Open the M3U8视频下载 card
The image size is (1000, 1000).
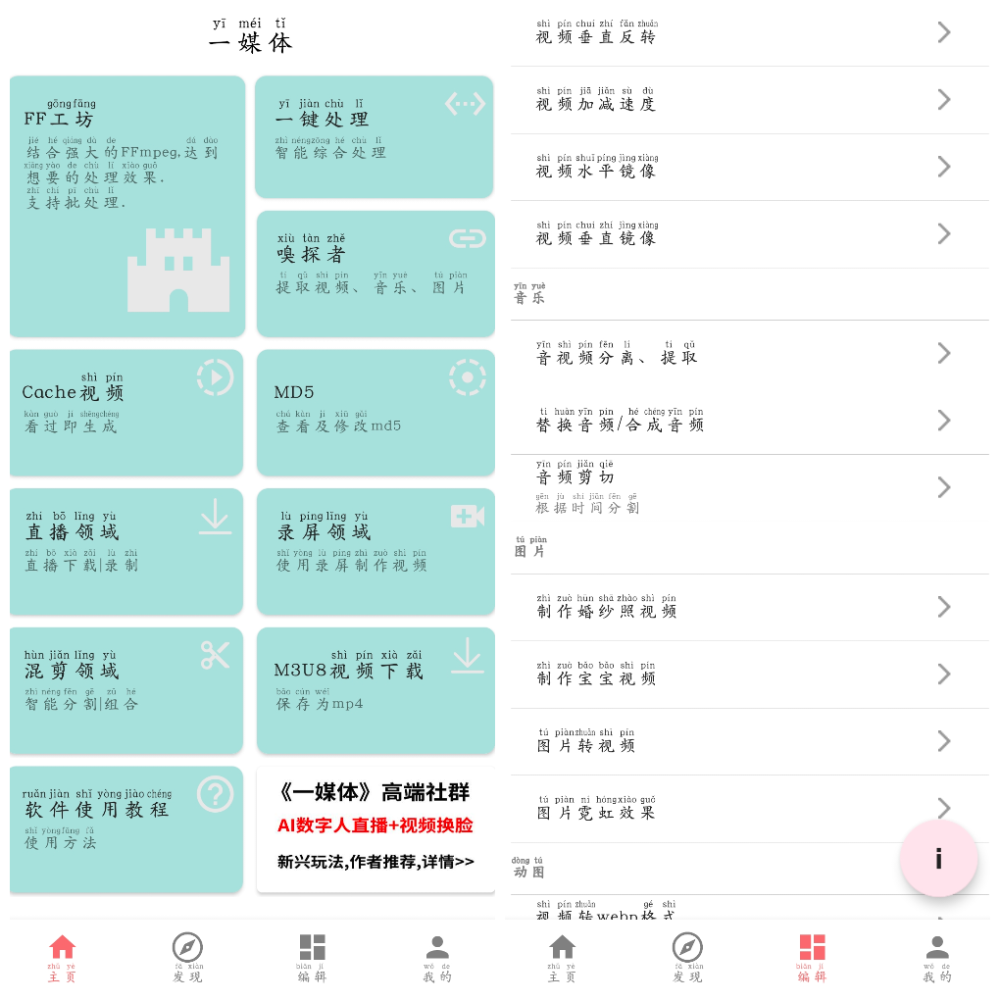coord(375,690)
